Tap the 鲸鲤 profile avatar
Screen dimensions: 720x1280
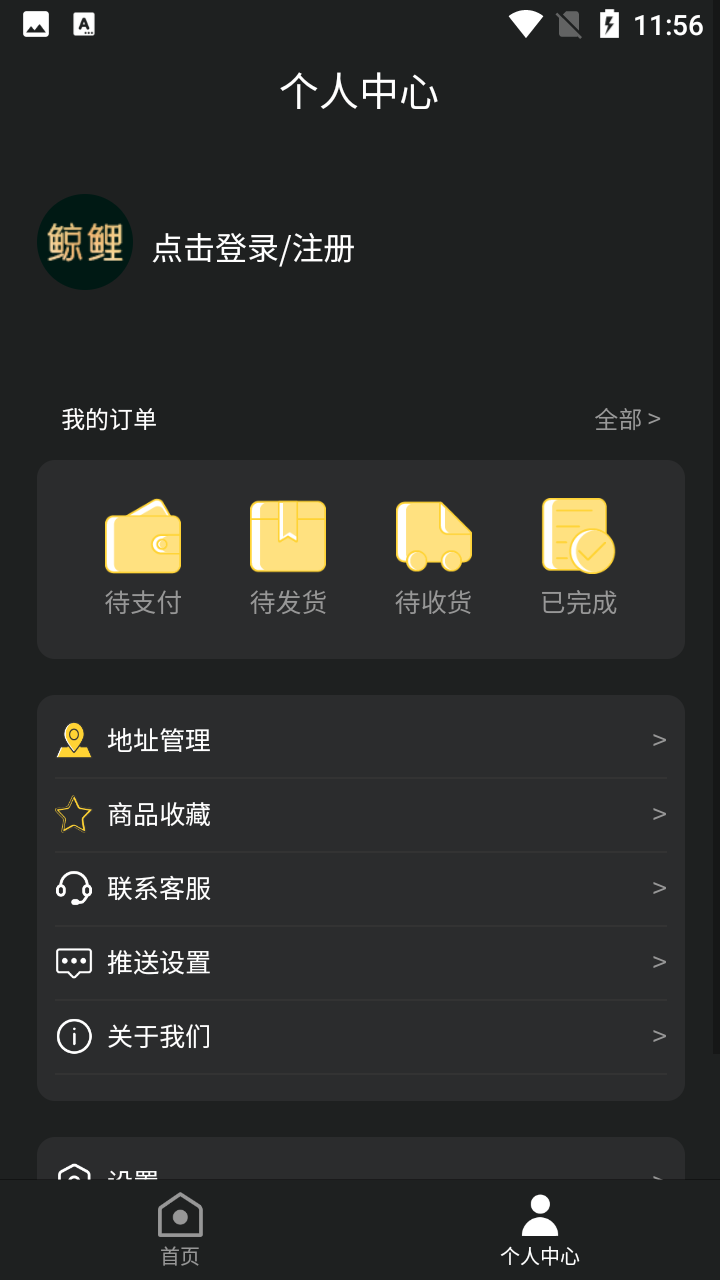(85, 242)
